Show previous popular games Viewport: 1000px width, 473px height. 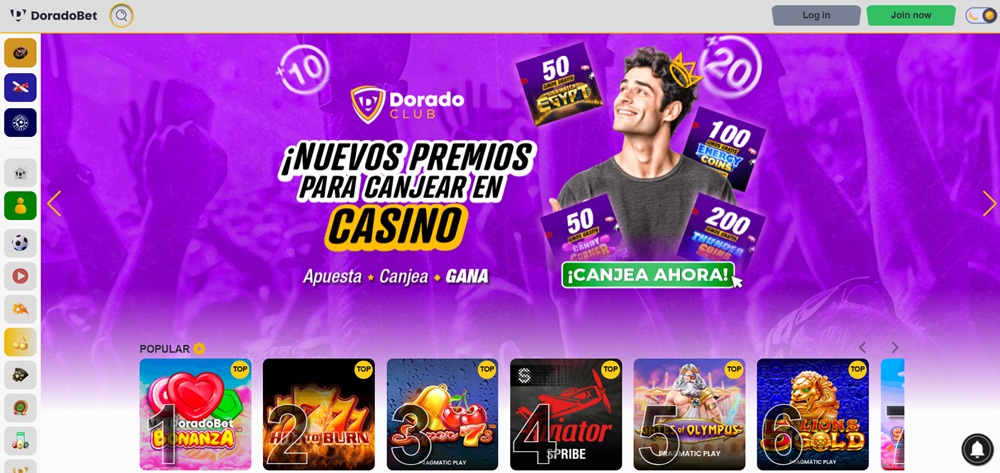(x=863, y=348)
